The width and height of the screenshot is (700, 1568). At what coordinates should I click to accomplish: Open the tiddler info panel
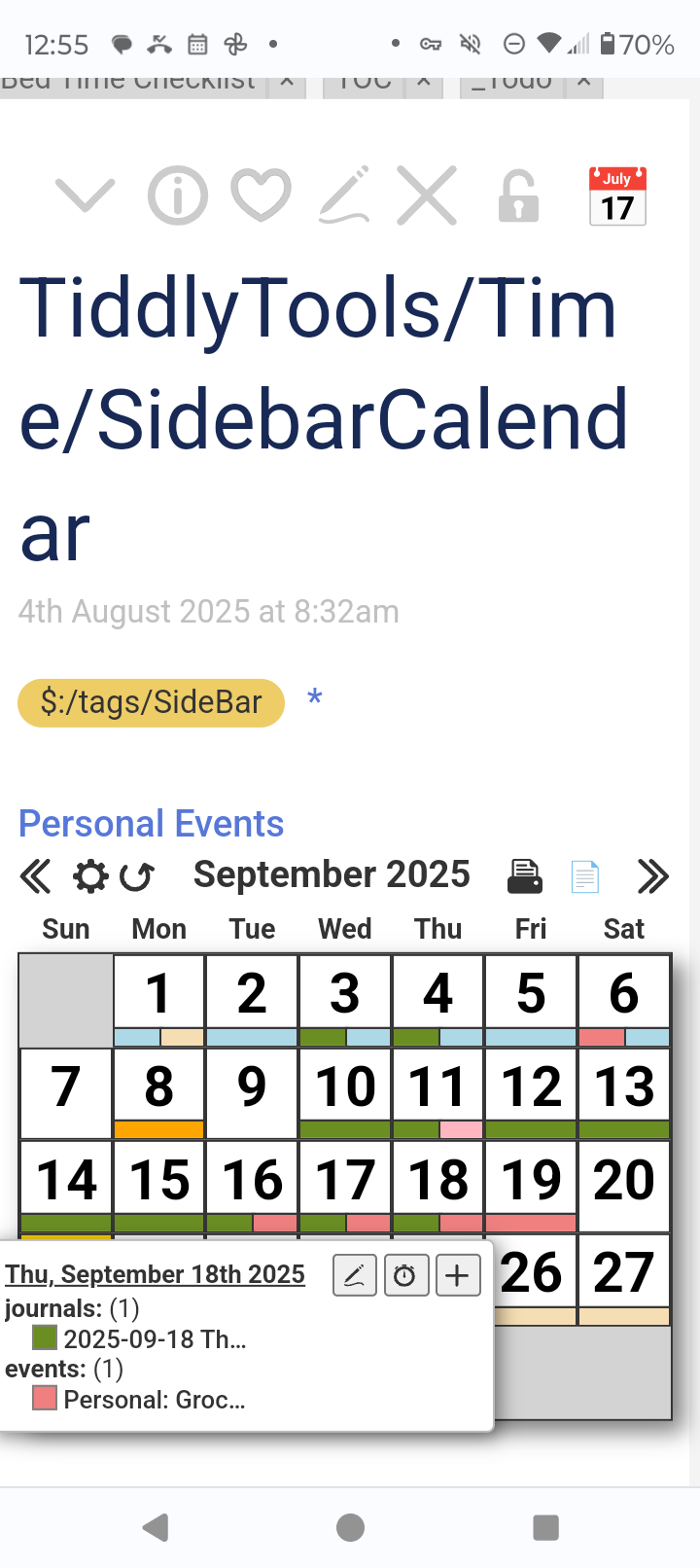(177, 196)
